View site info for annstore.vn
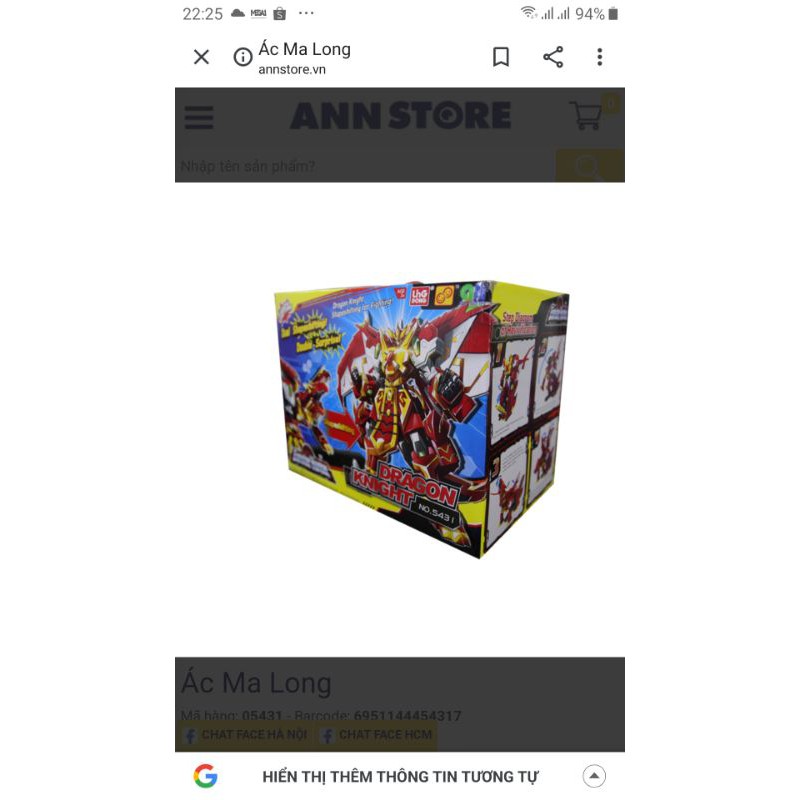Image resolution: width=800 pixels, height=800 pixels. (242, 57)
